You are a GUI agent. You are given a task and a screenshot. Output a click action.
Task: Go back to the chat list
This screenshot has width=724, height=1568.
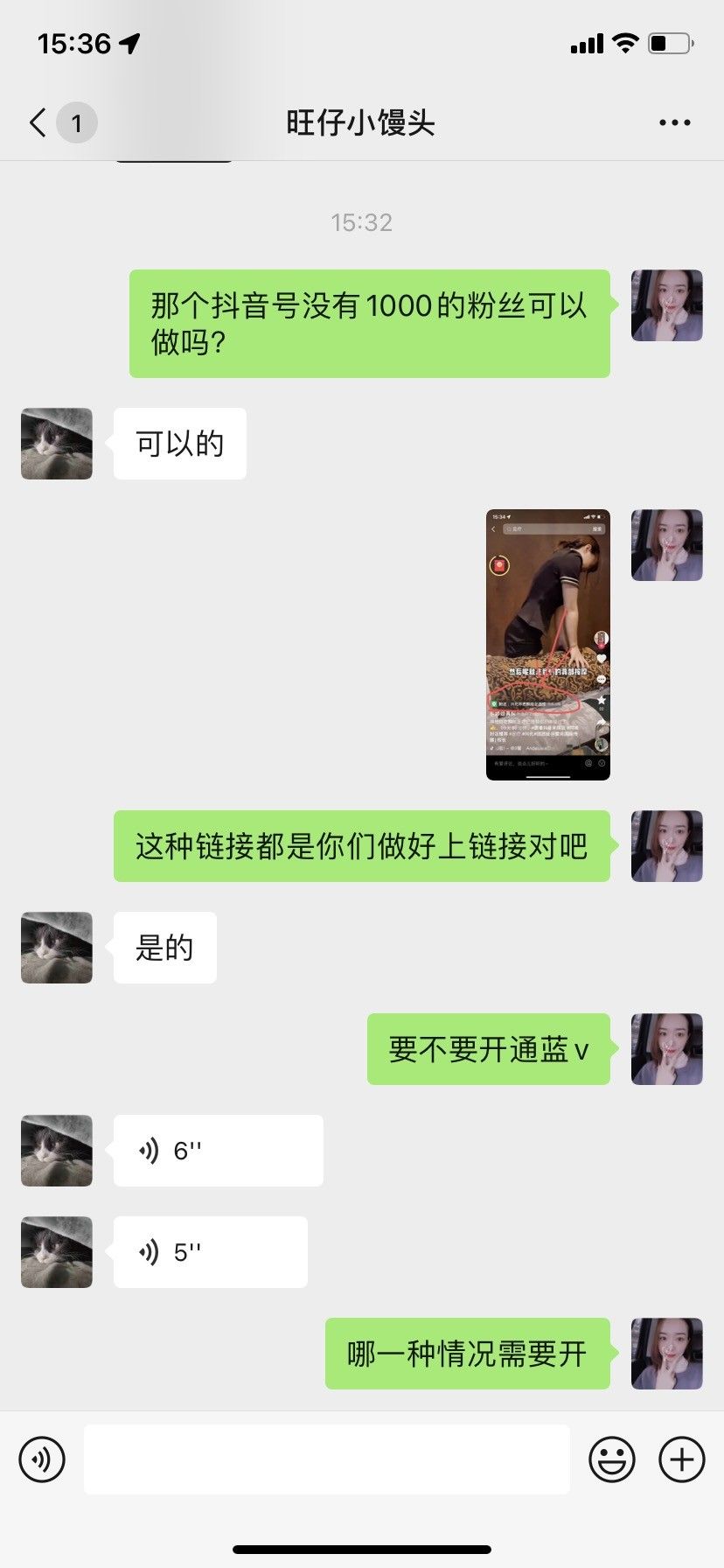38,122
